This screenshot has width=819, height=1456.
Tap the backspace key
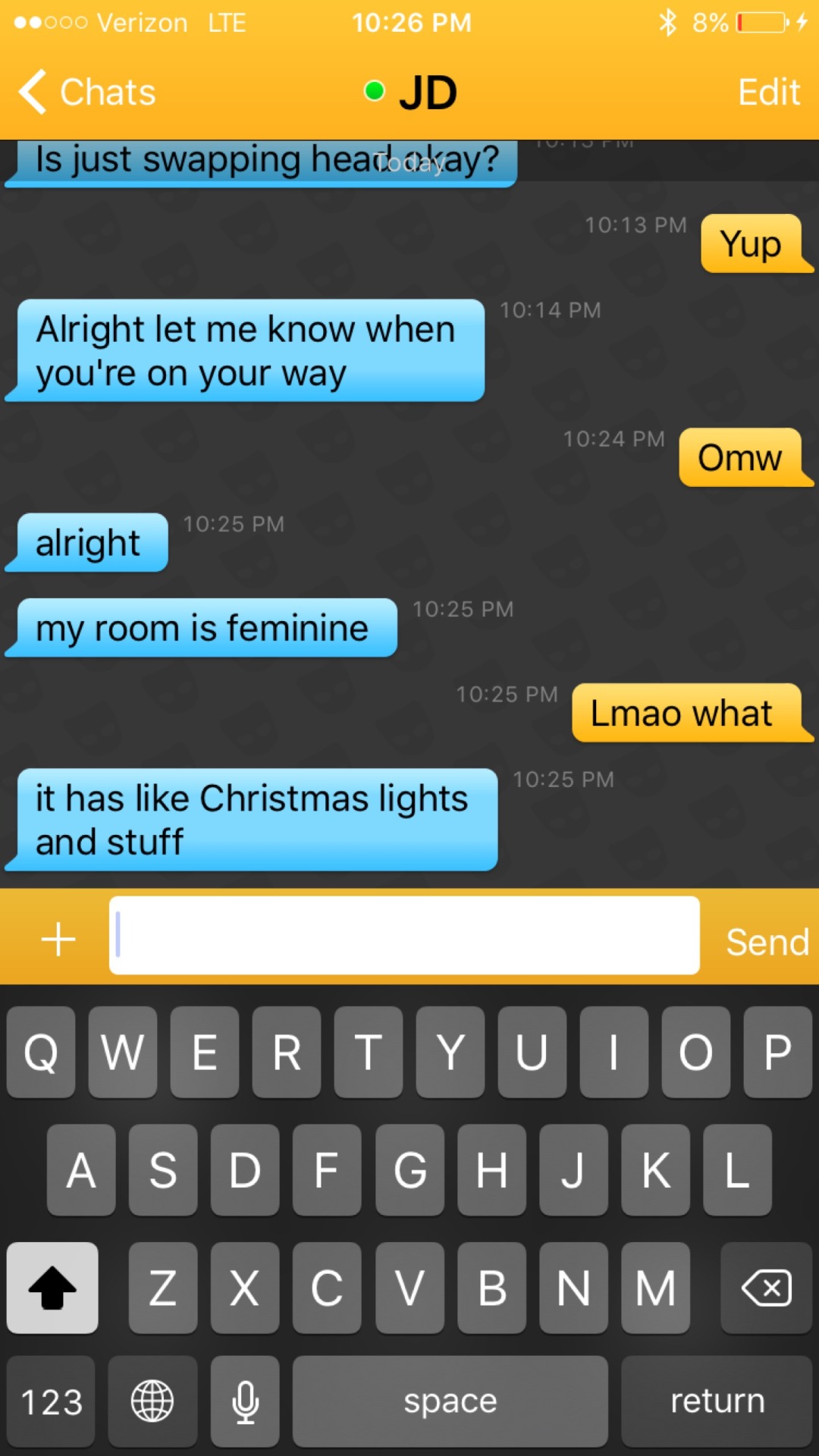point(766,1288)
